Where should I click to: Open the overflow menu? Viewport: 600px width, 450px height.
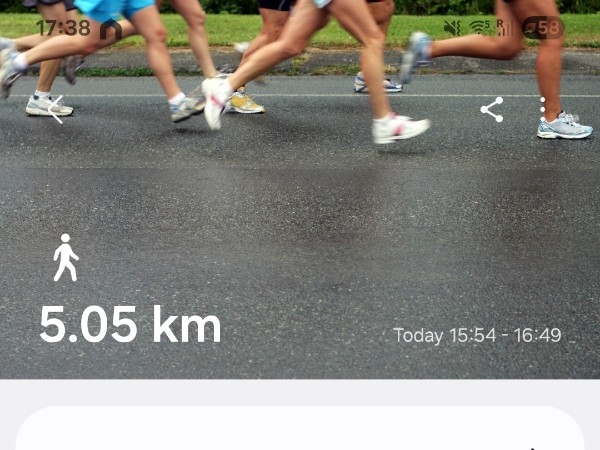[x=543, y=110]
